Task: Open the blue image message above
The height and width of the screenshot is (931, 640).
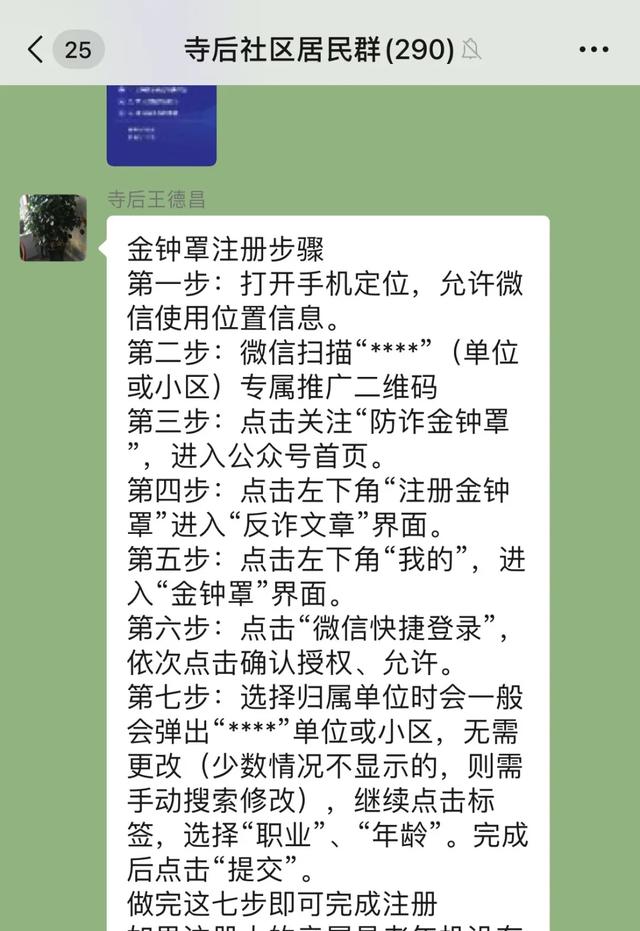Action: (161, 125)
